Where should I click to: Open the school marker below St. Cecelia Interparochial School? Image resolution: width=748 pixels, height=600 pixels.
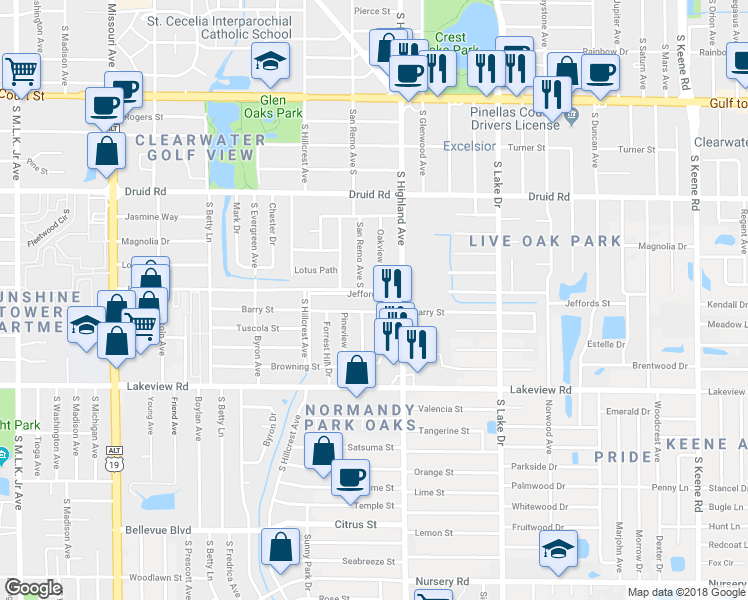click(270, 62)
